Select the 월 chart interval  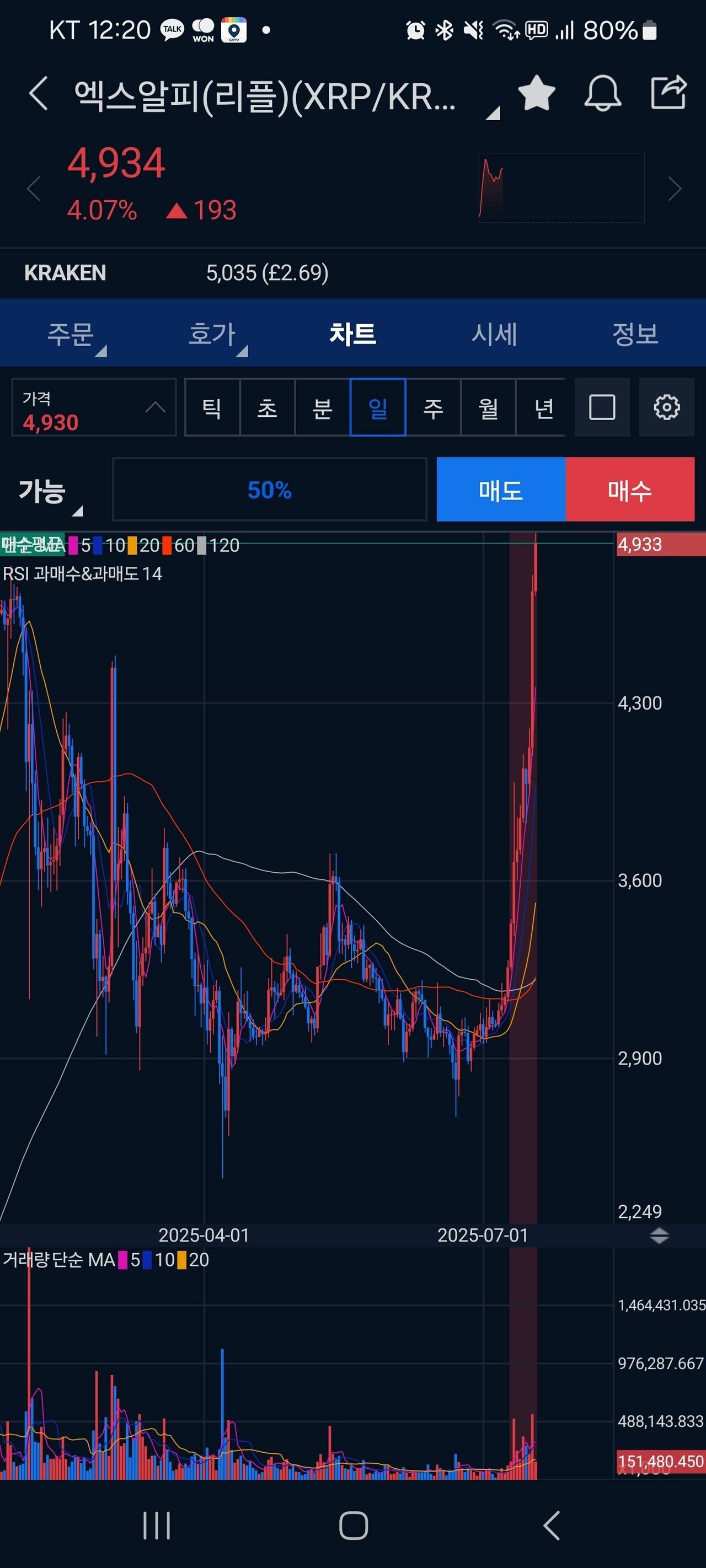488,407
